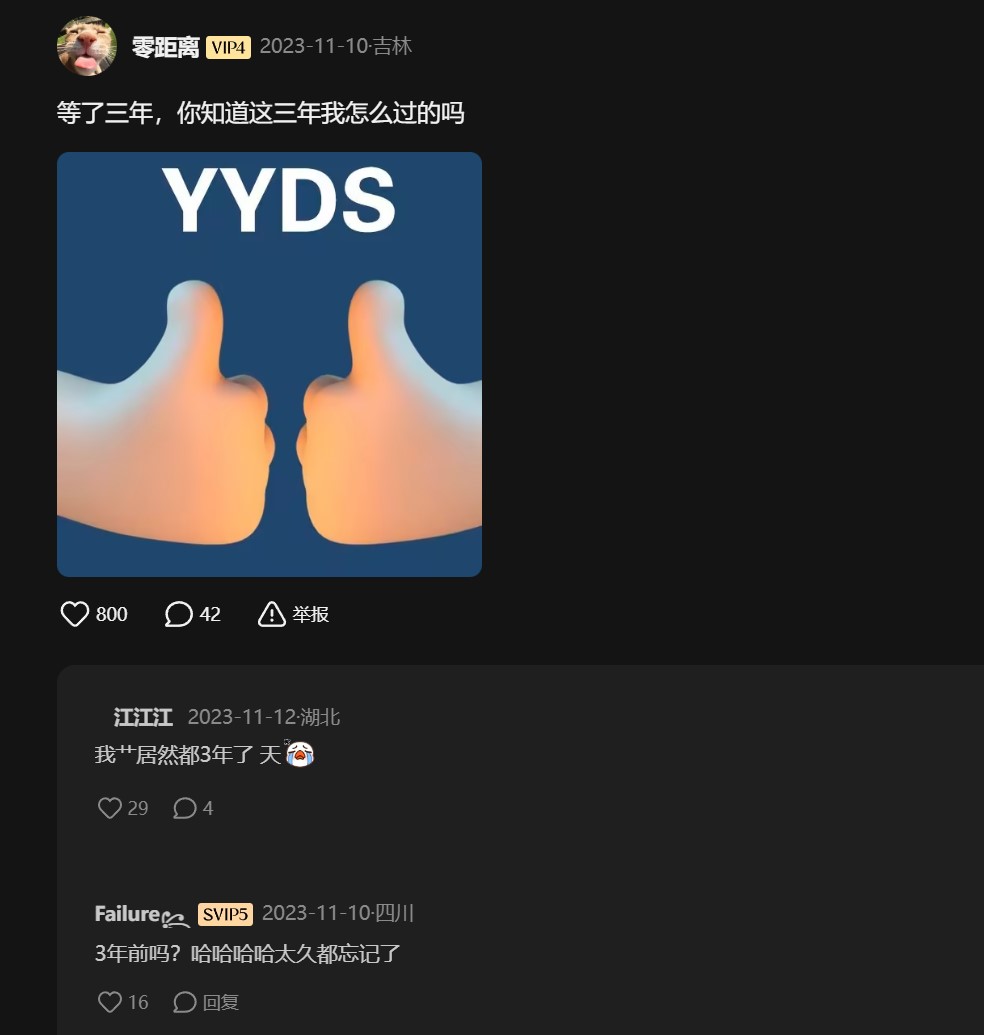The width and height of the screenshot is (984, 1035).
Task: Open the username 零距离
Action: pyautogui.click(x=165, y=47)
